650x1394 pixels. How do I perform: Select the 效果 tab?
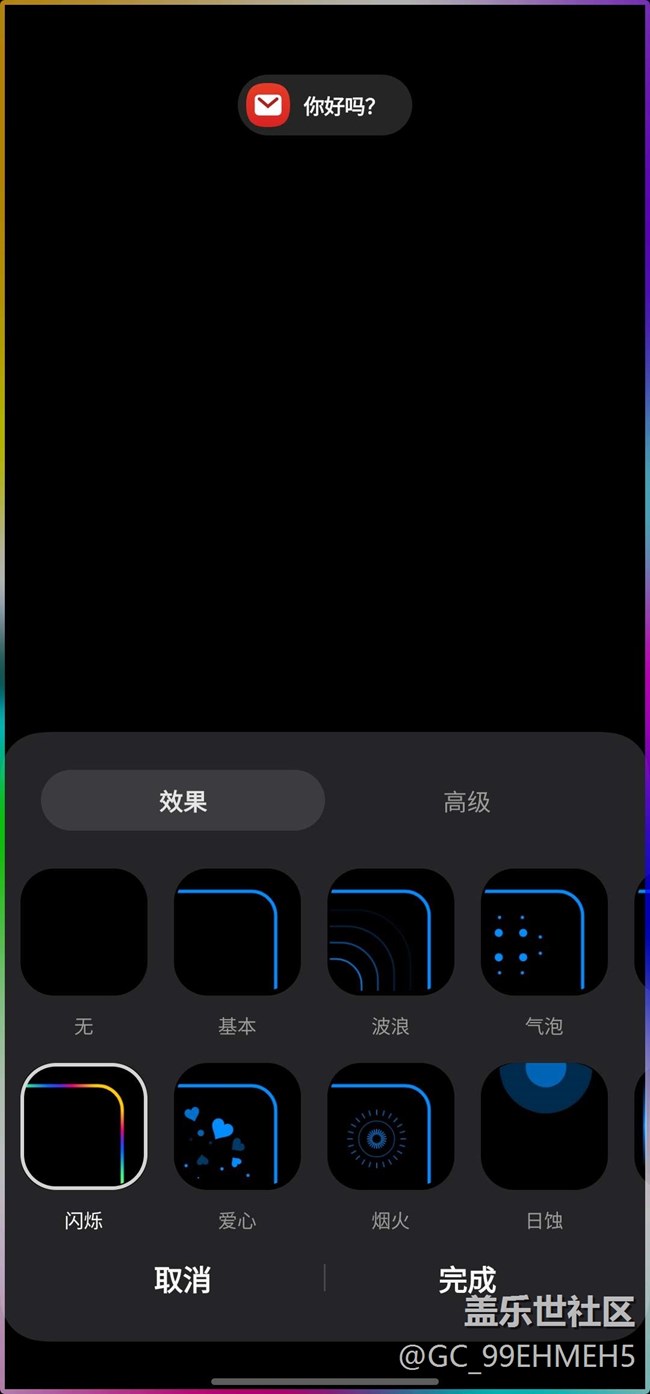pyautogui.click(x=183, y=801)
